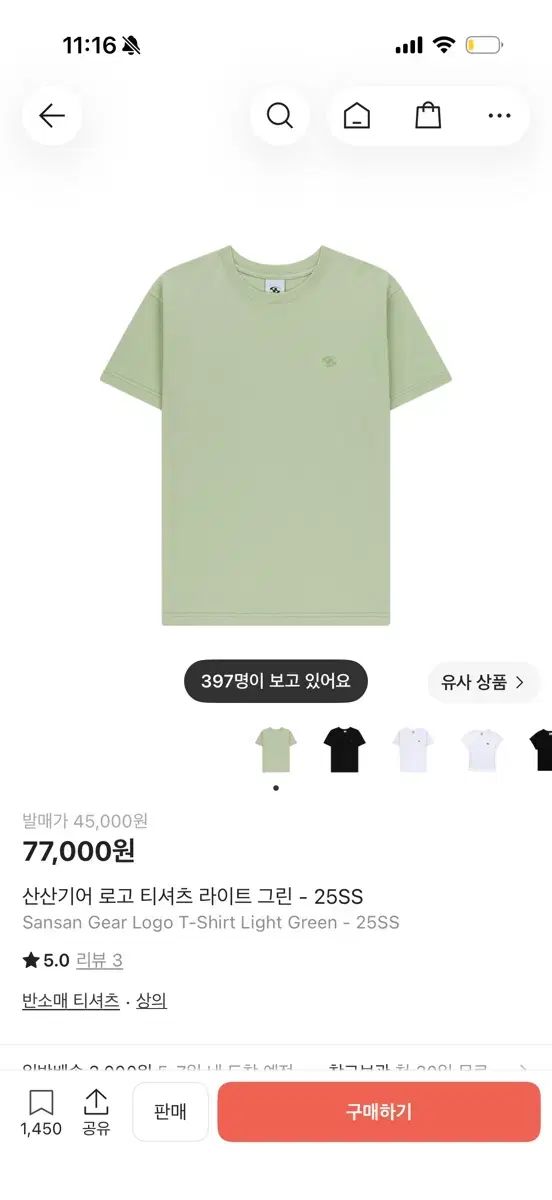This screenshot has width=552, height=1200.
Task: Tap the 판매 sell button
Action: pos(170,1112)
